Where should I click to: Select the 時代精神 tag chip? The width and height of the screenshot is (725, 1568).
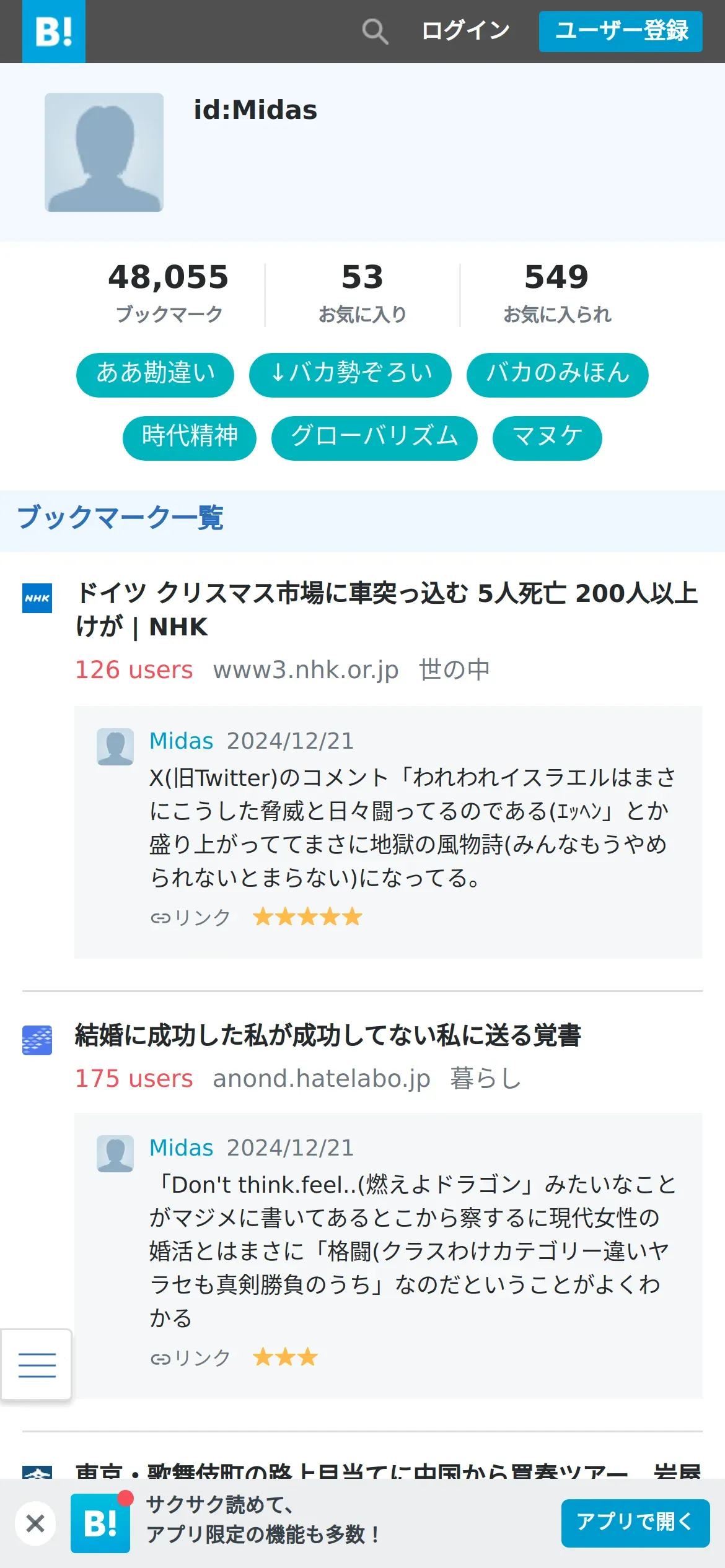(x=189, y=438)
